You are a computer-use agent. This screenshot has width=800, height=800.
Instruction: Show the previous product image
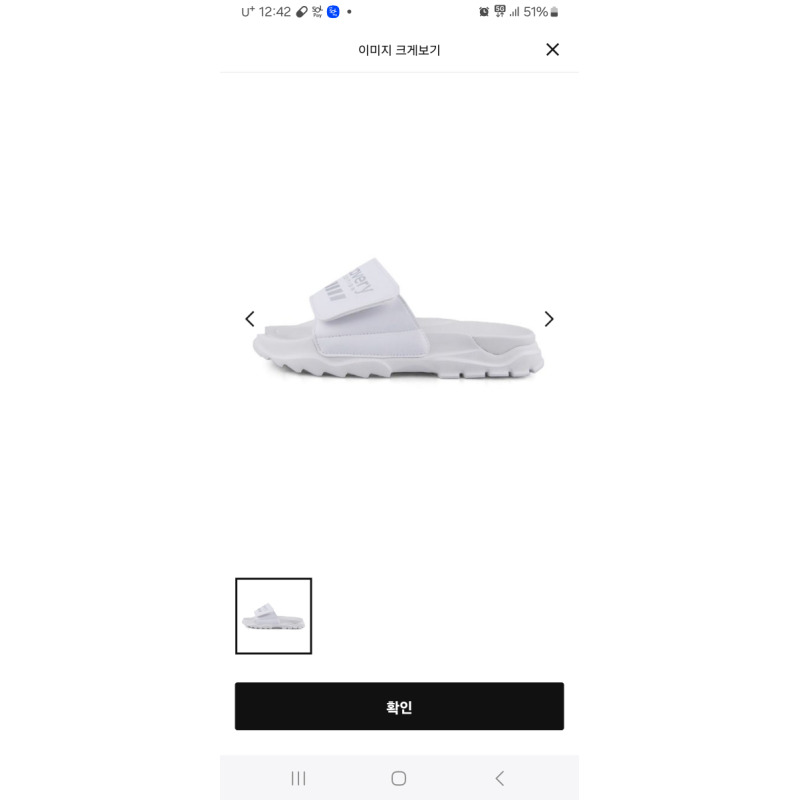tap(250, 319)
